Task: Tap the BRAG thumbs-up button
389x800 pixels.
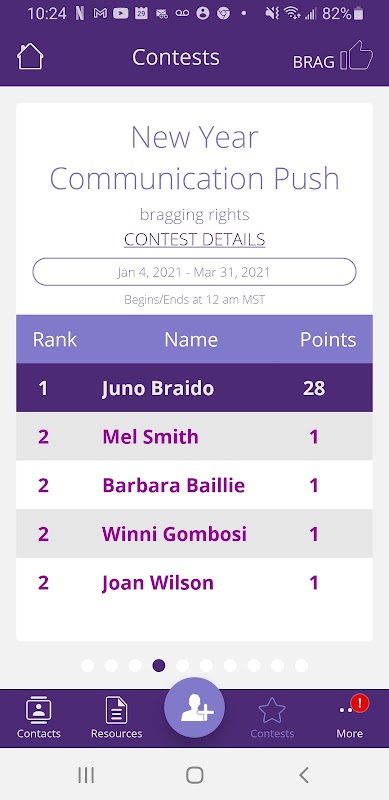Action: (333, 56)
